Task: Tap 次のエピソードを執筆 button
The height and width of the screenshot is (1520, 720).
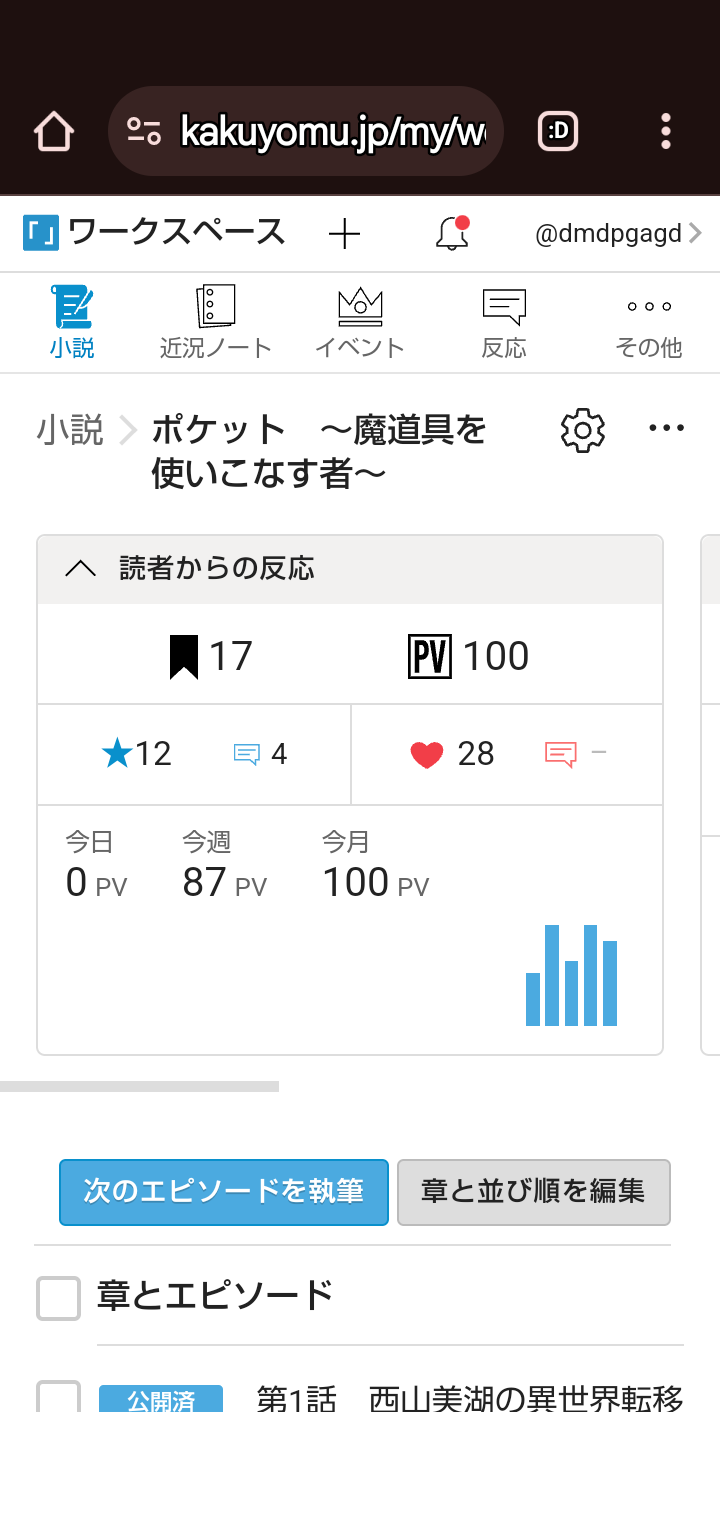Action: point(223,1192)
